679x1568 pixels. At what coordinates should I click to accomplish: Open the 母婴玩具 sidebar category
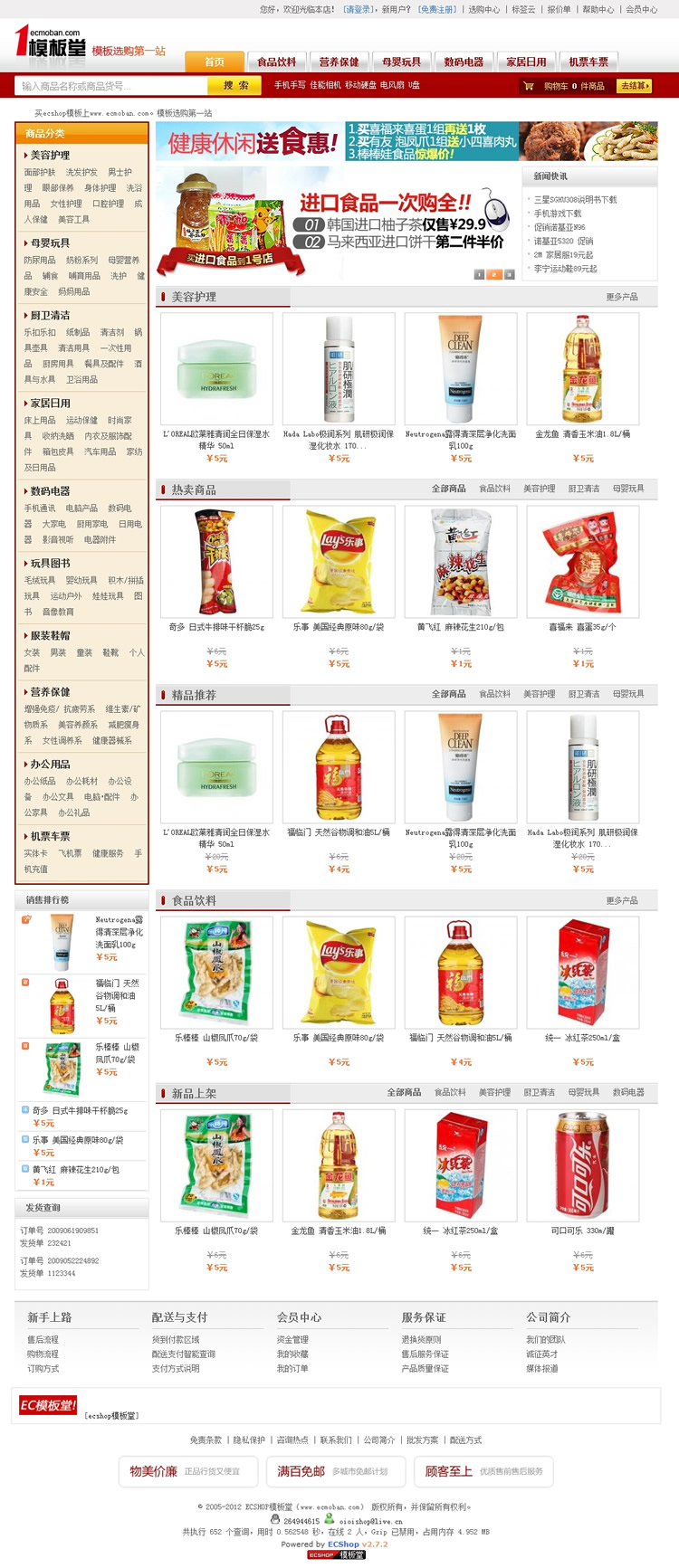pos(50,243)
